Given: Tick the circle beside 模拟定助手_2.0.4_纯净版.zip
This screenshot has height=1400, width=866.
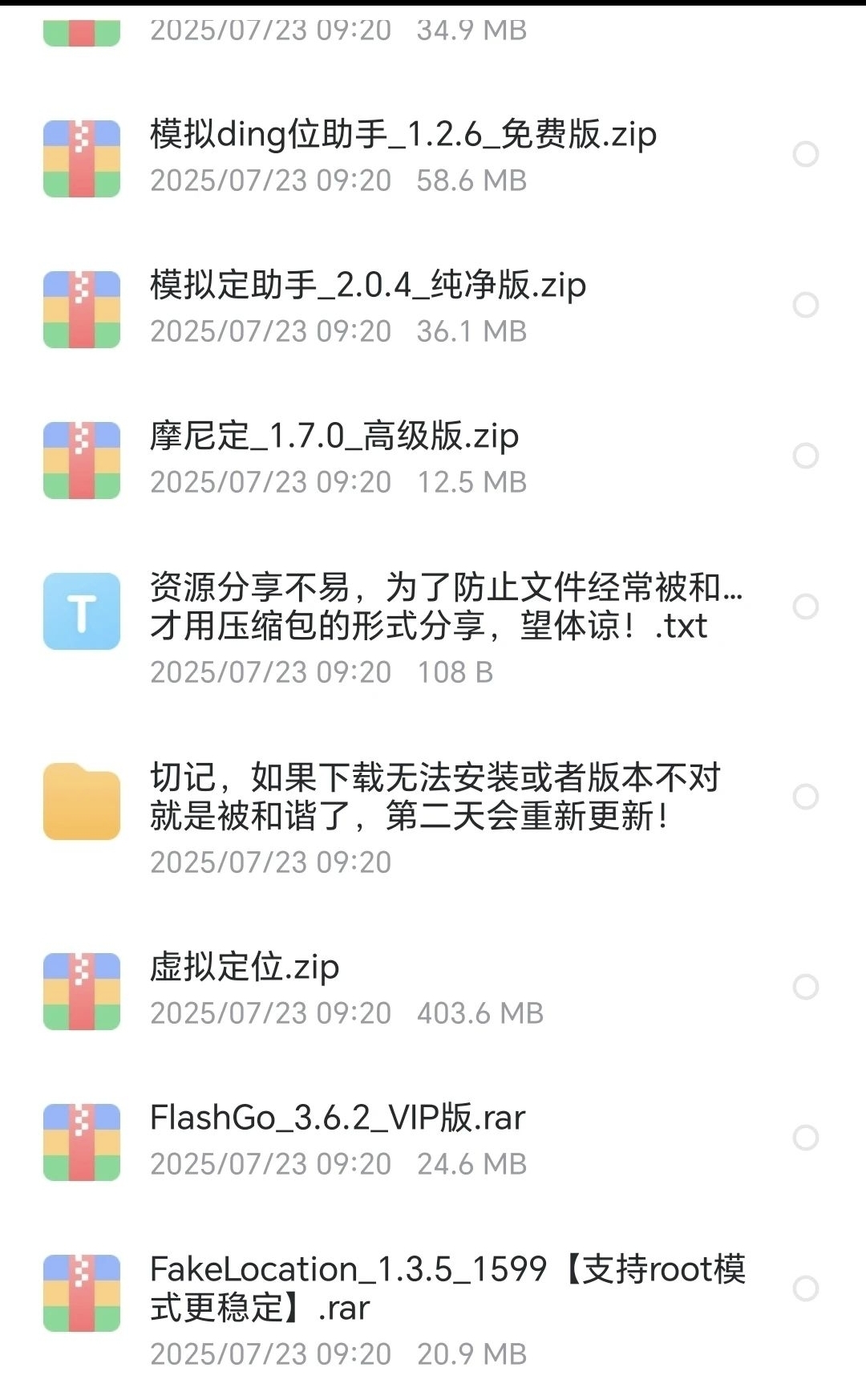Looking at the screenshot, I should (x=806, y=305).
